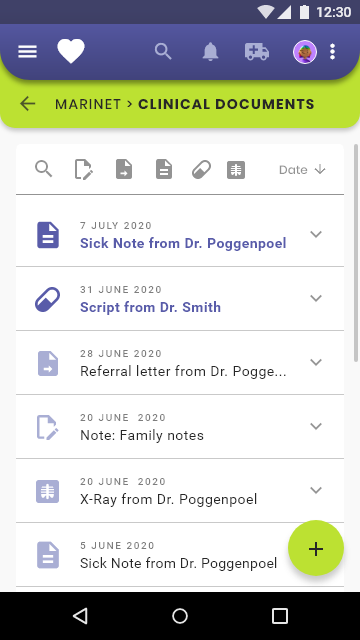Tap the search icon in app bar
The image size is (360, 640).
click(x=163, y=52)
